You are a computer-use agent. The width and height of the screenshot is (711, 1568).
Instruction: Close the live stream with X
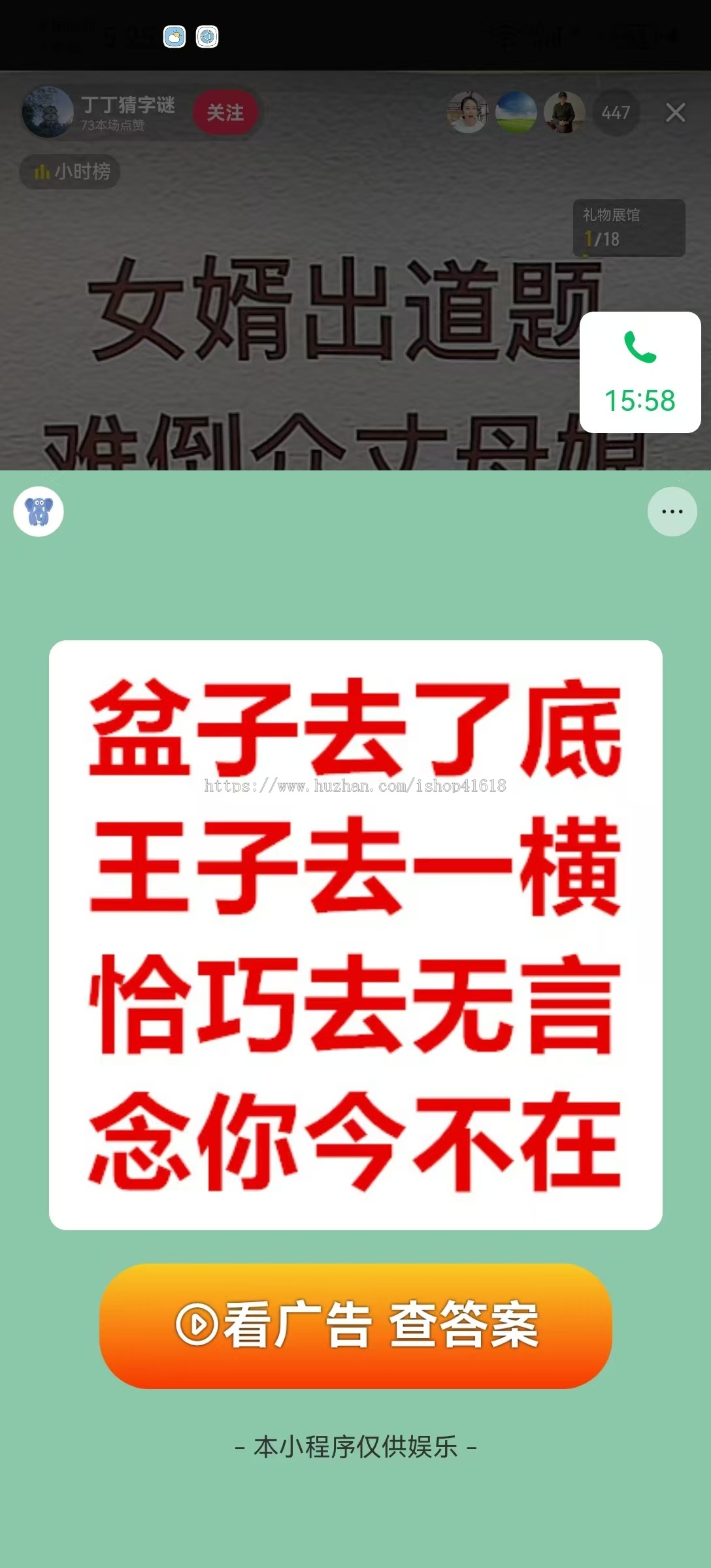[675, 113]
